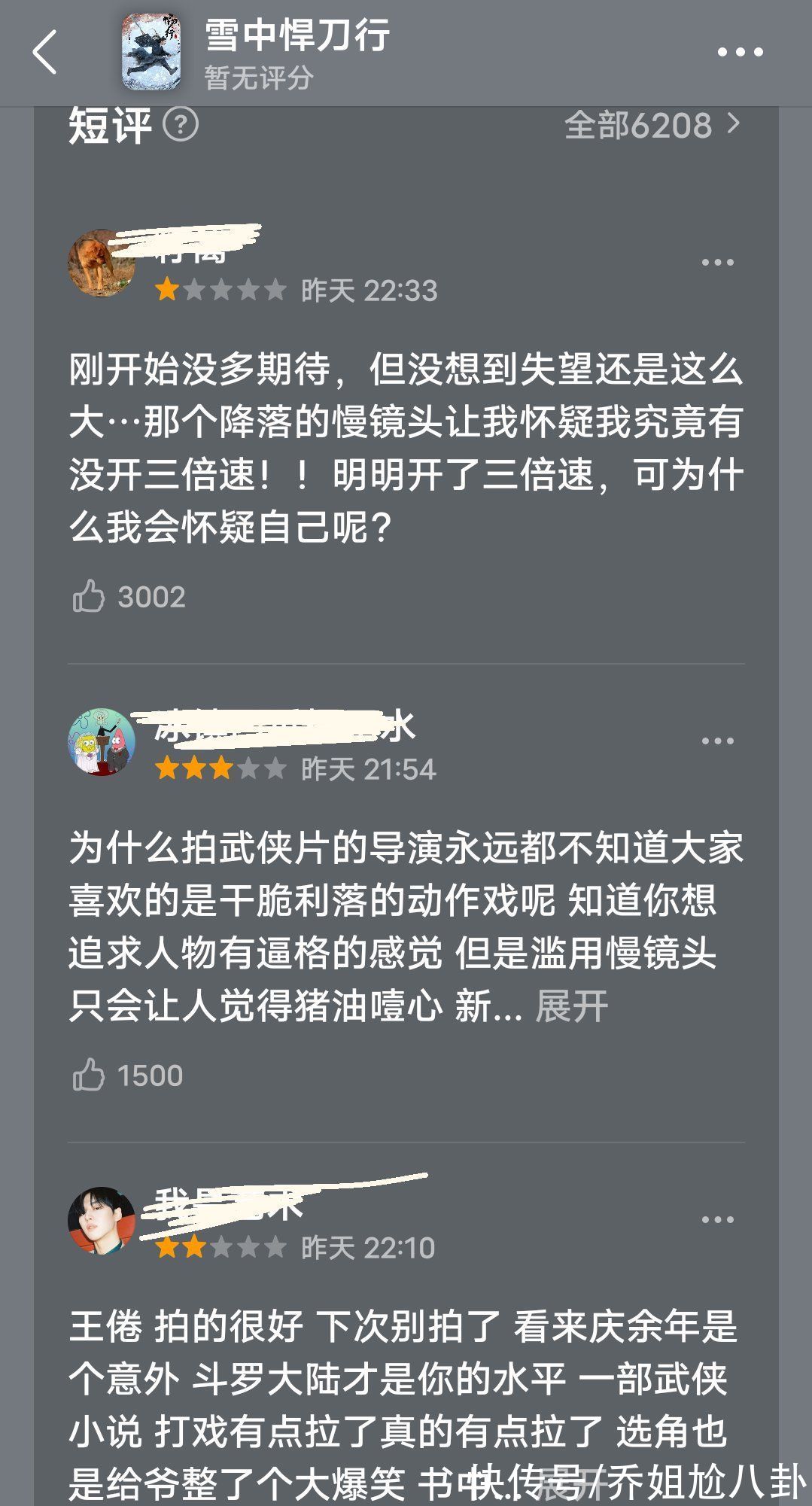812x1506 pixels.
Task: Open options menu for the 22:10 review
Action: tap(717, 1220)
